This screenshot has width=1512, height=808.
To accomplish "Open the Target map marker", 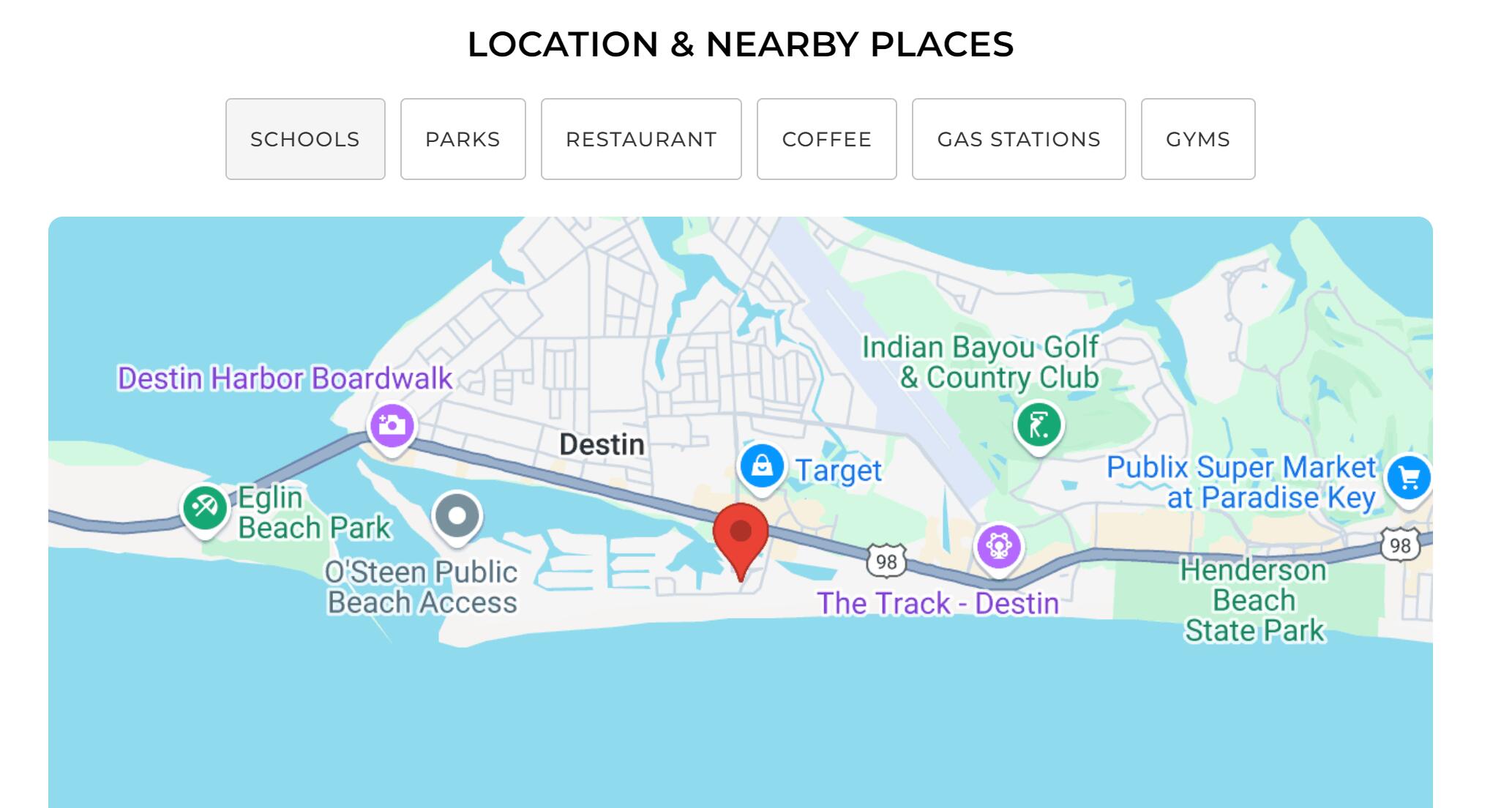I will click(x=762, y=465).
